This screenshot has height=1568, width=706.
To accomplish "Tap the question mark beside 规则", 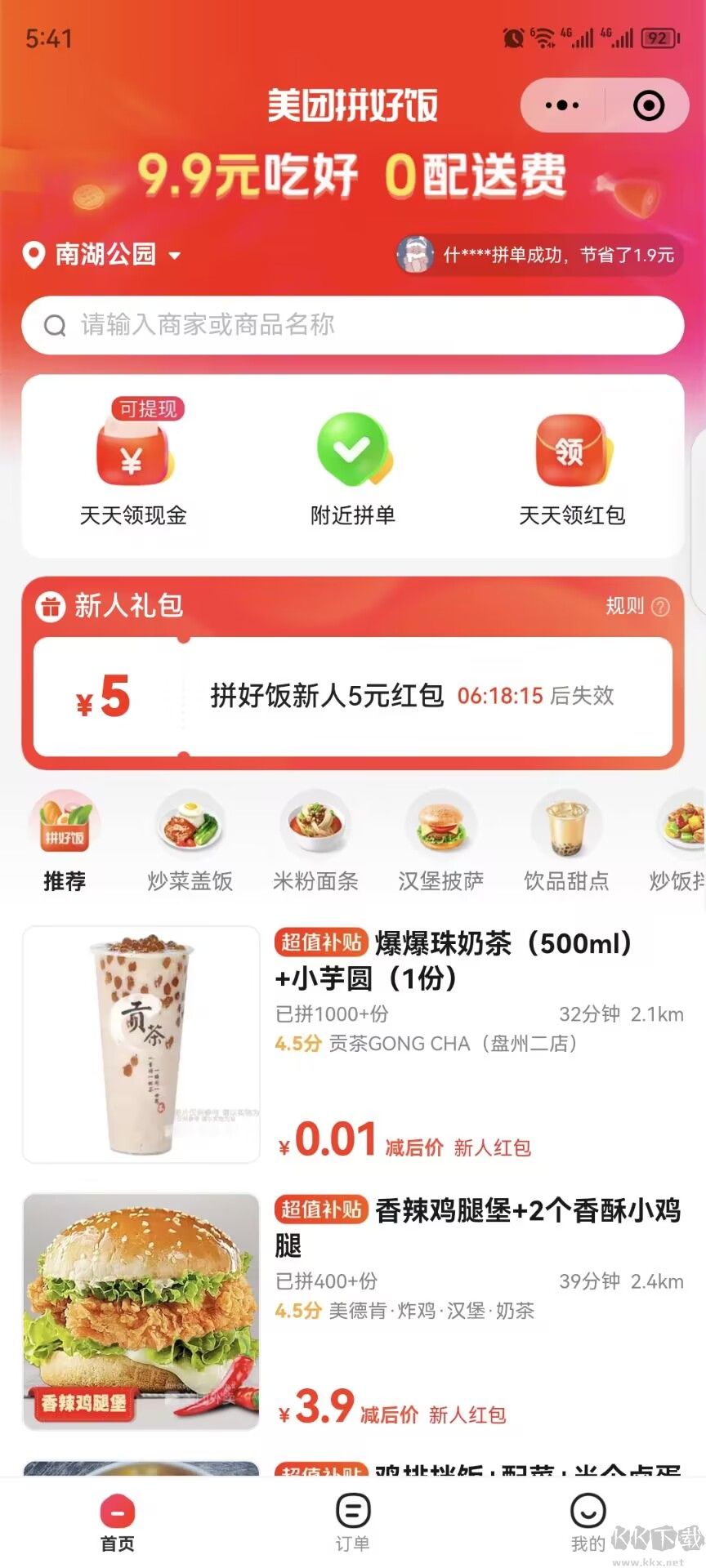I will [661, 606].
